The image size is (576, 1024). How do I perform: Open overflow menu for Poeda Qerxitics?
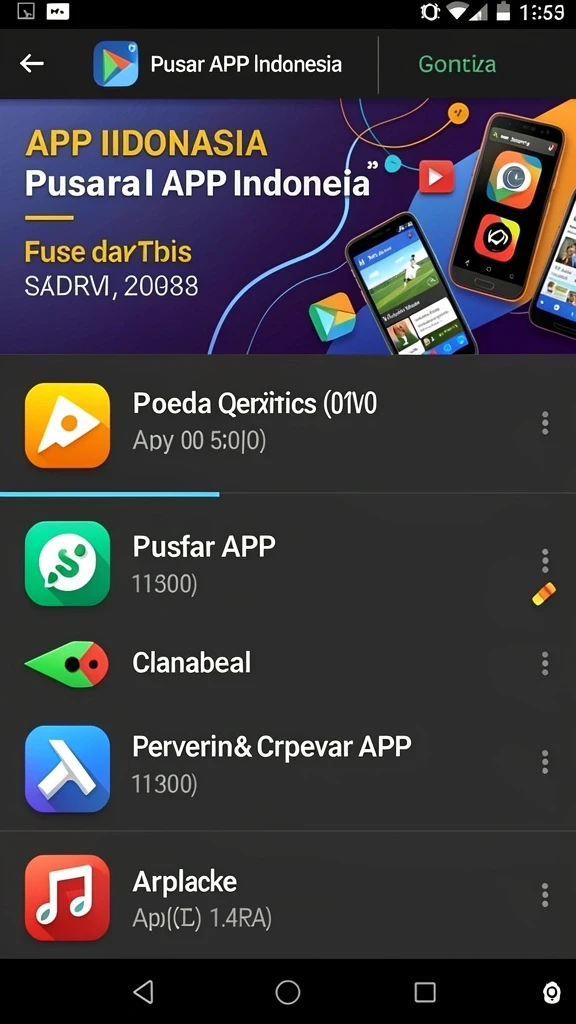pos(545,423)
